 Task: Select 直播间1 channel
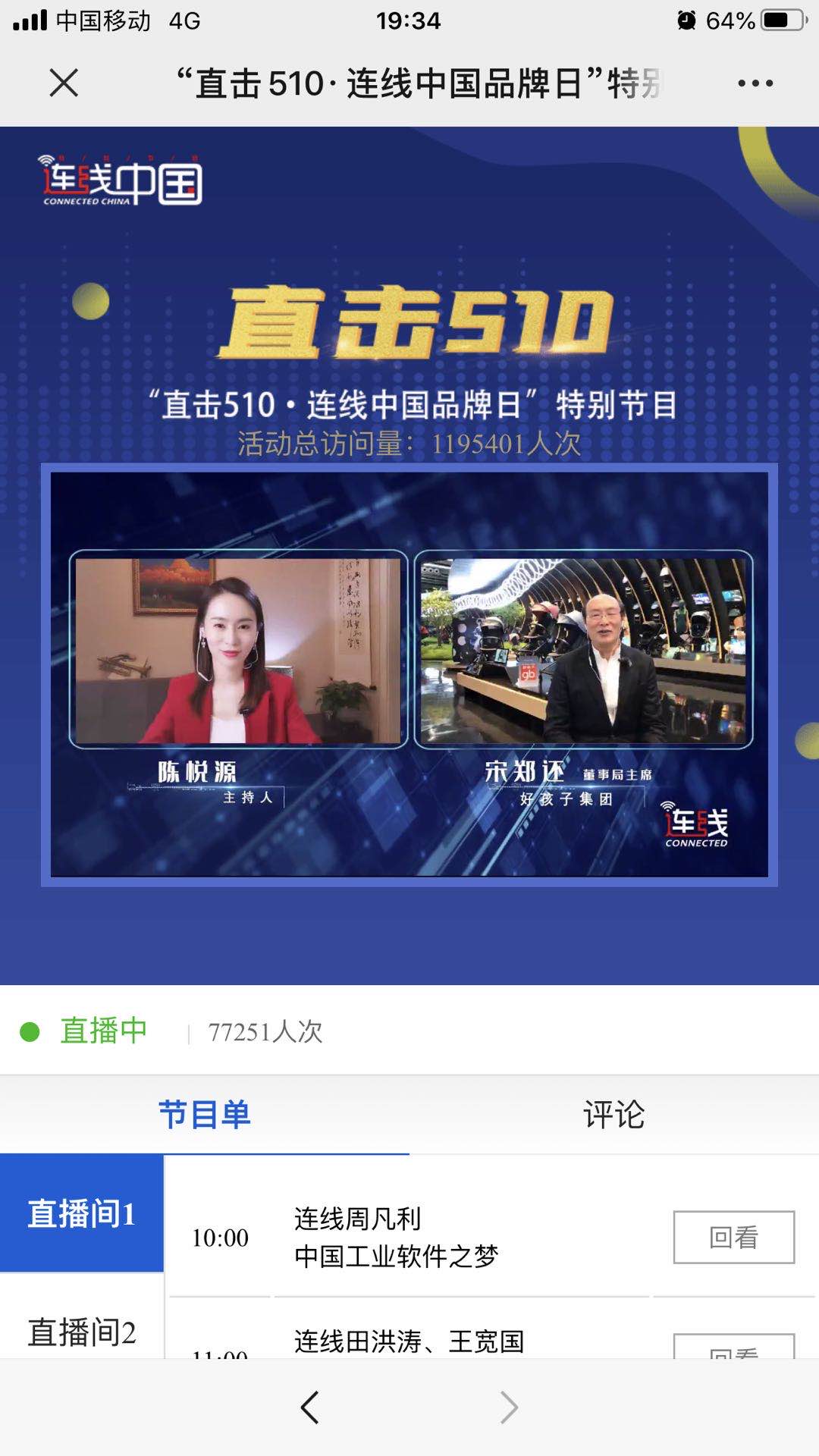tap(82, 1213)
